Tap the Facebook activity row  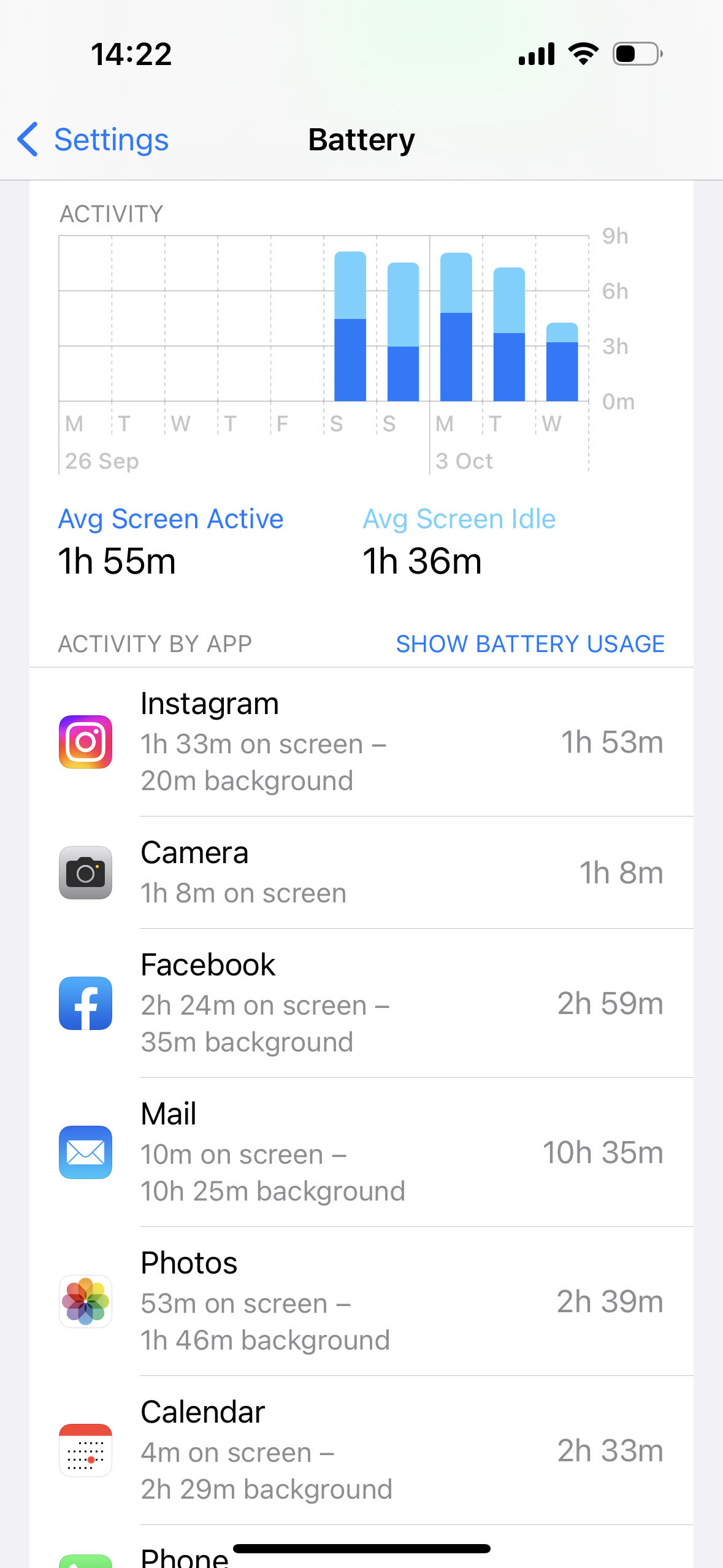click(361, 1004)
